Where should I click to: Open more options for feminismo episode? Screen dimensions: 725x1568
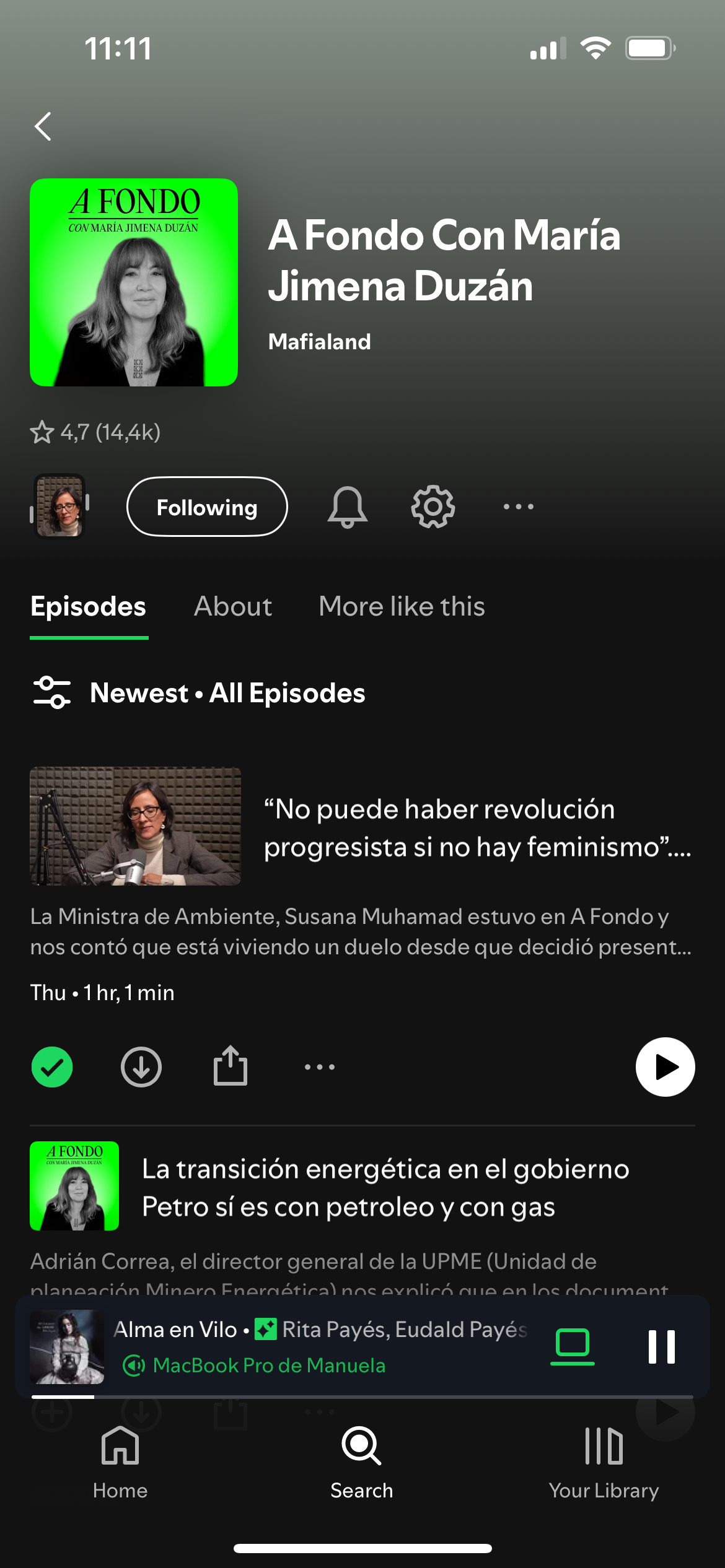(320, 1067)
